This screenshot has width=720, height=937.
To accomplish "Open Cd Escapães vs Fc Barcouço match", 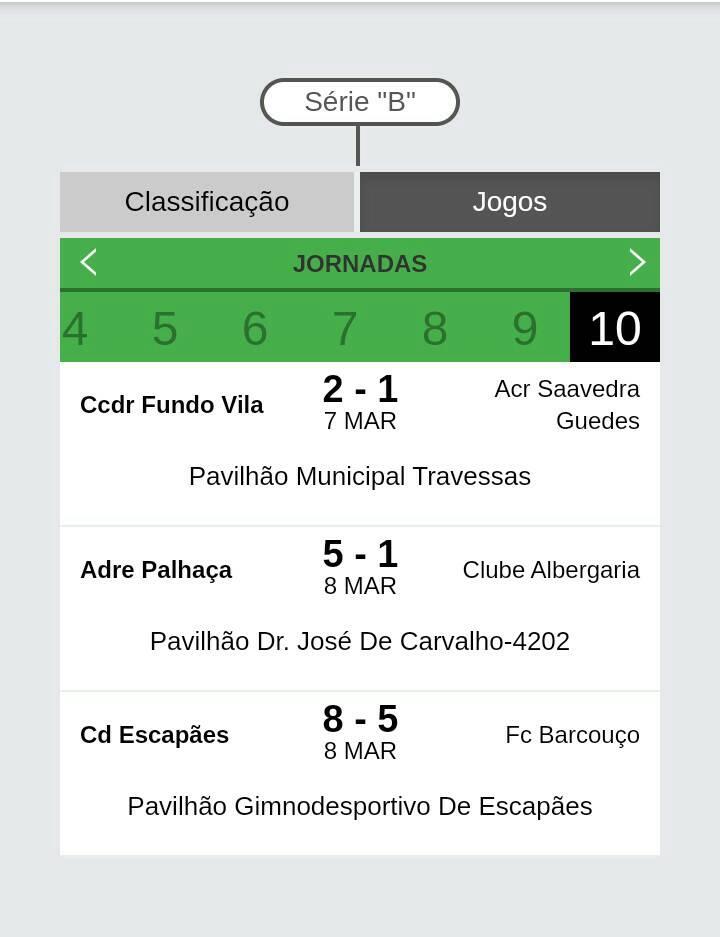I will [360, 774].
